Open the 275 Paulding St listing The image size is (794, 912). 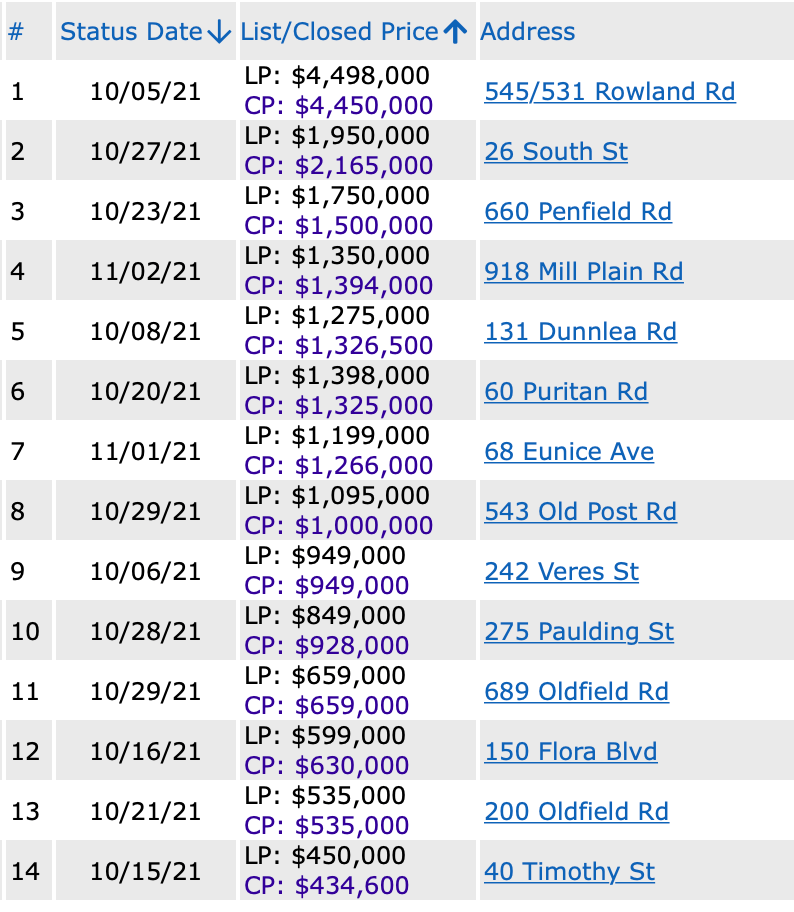click(579, 632)
